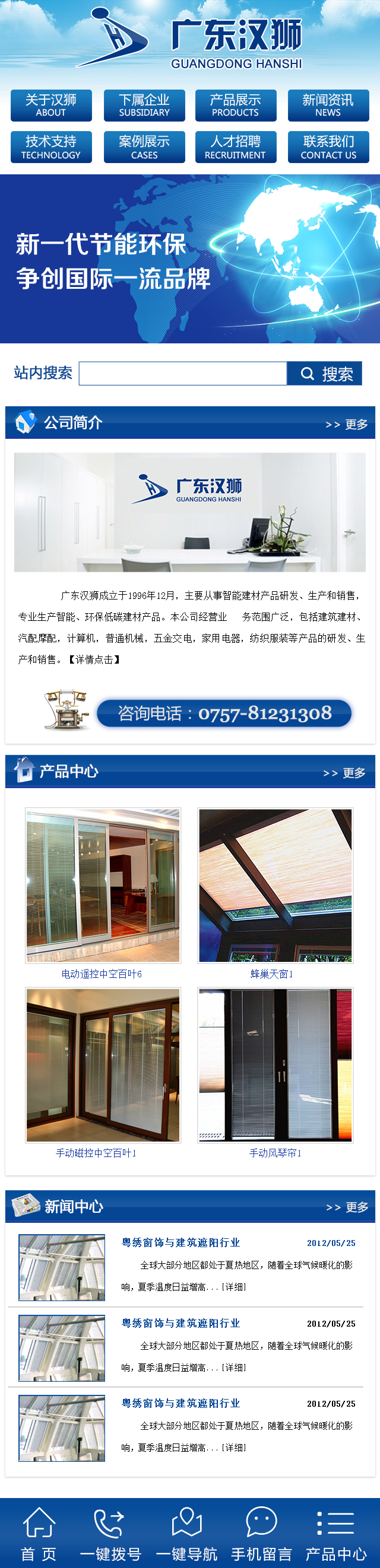Open 产品展示 Products menu
Image resolution: width=380 pixels, height=1568 pixels.
235,106
